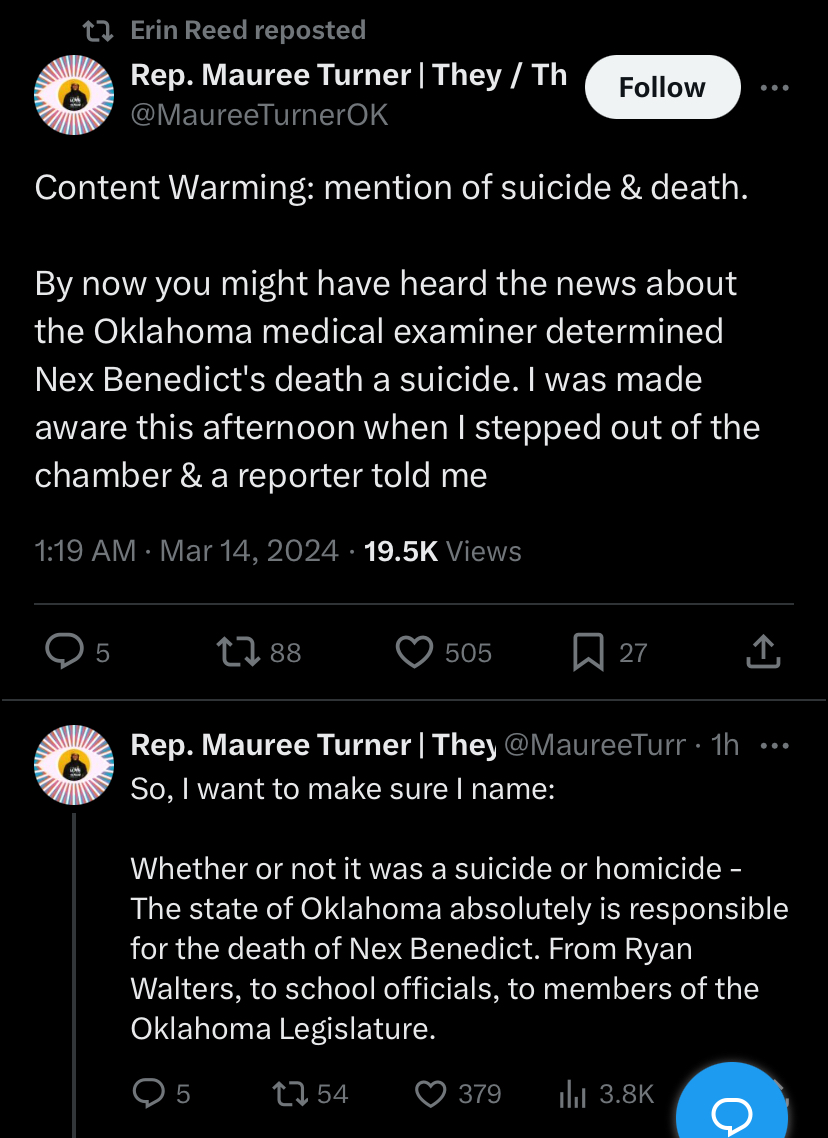Image resolution: width=828 pixels, height=1138 pixels.
Task: Like the post with 505 likes
Action: click(x=413, y=652)
